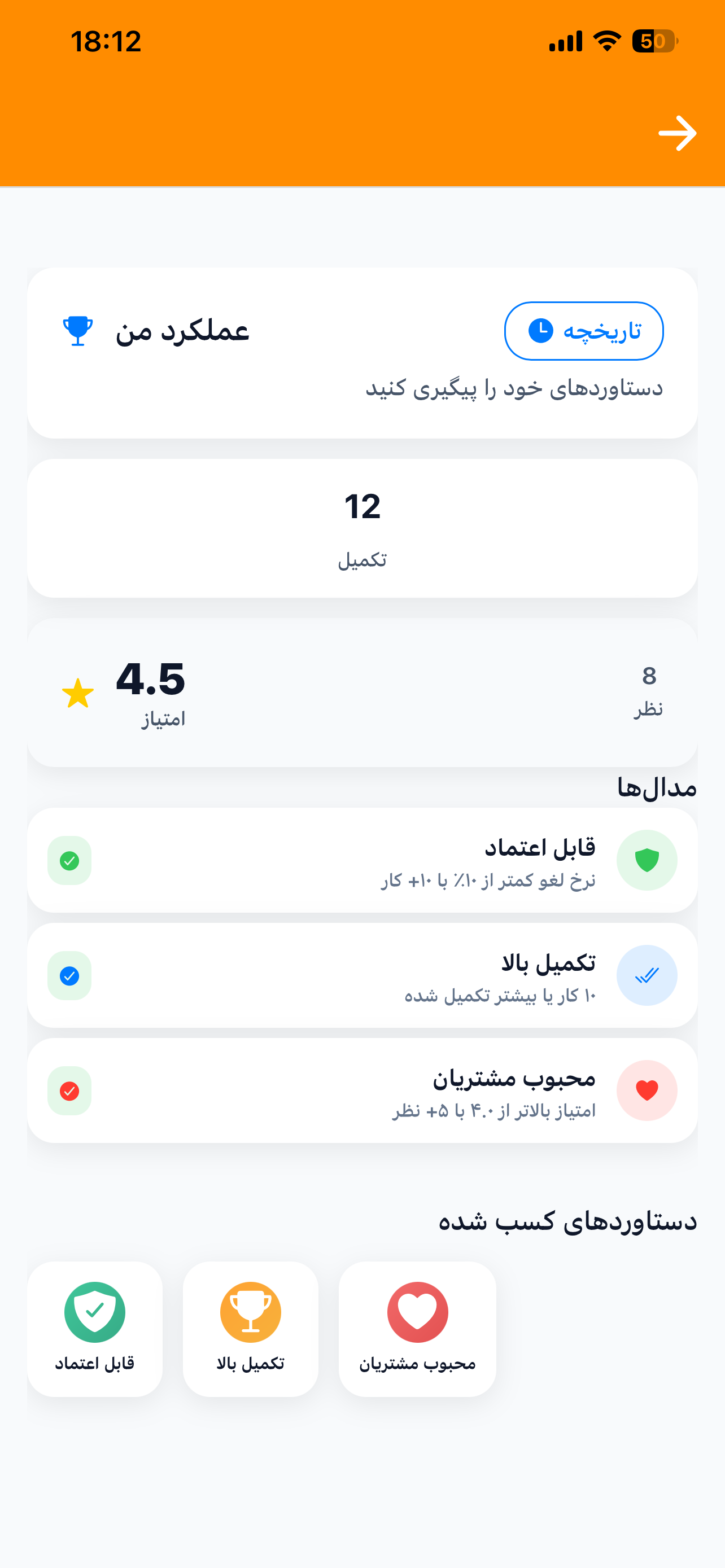Tap the green shield achievement badge قابل اعتماد
Viewport: 725px width, 1568px height.
[x=95, y=1312]
